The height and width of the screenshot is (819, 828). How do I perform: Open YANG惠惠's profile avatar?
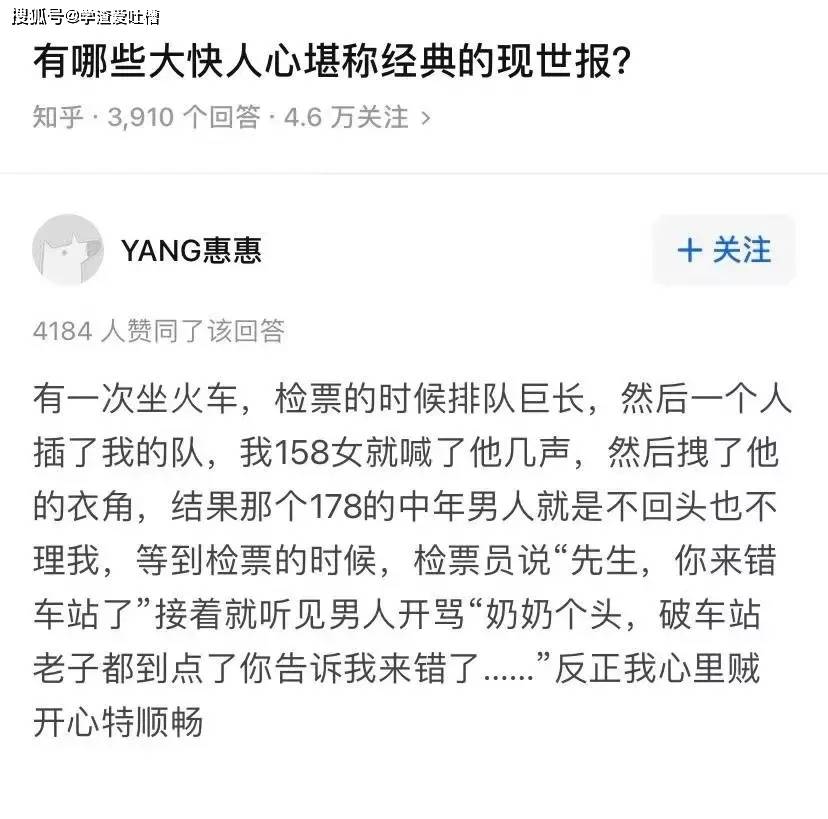point(68,250)
